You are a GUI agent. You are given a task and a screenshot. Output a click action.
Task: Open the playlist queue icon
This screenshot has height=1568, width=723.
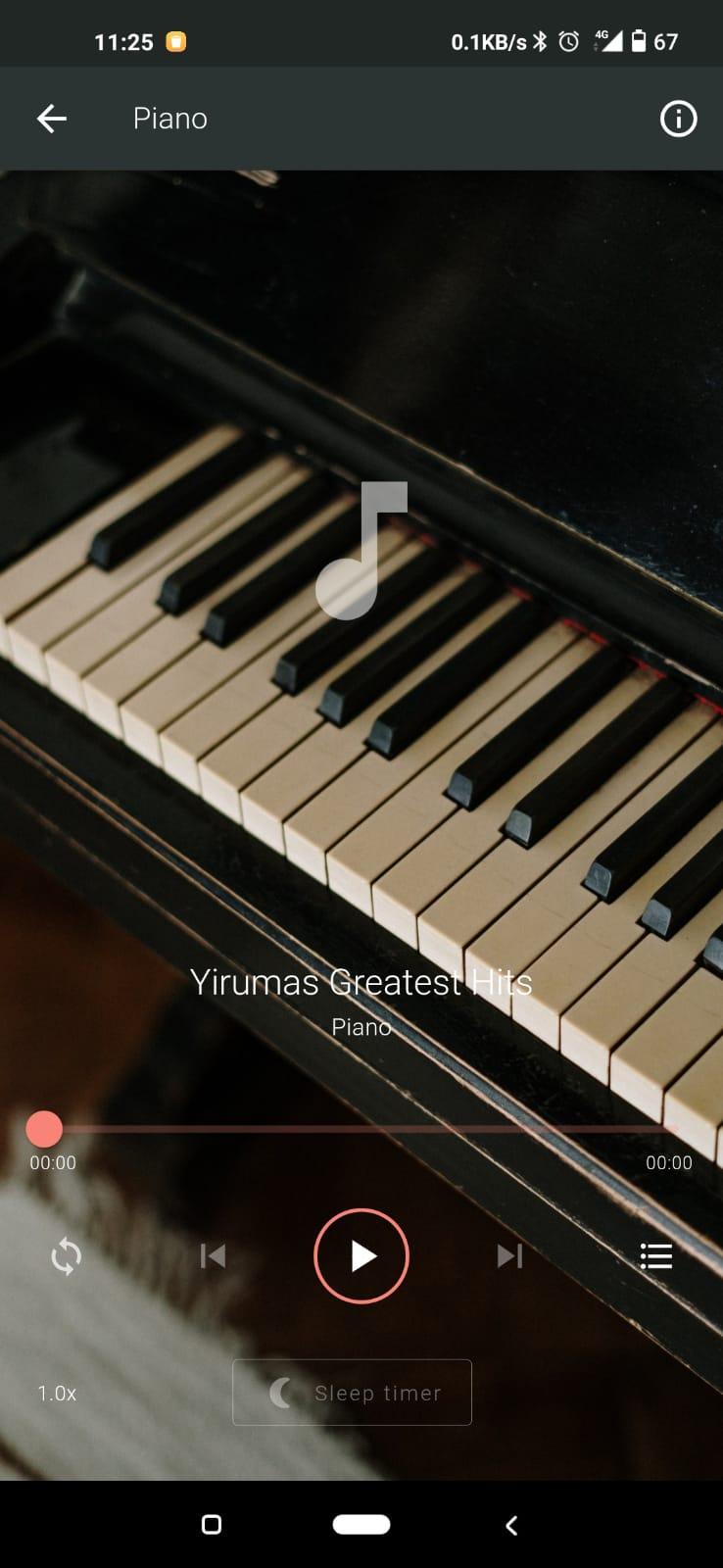click(x=656, y=1255)
